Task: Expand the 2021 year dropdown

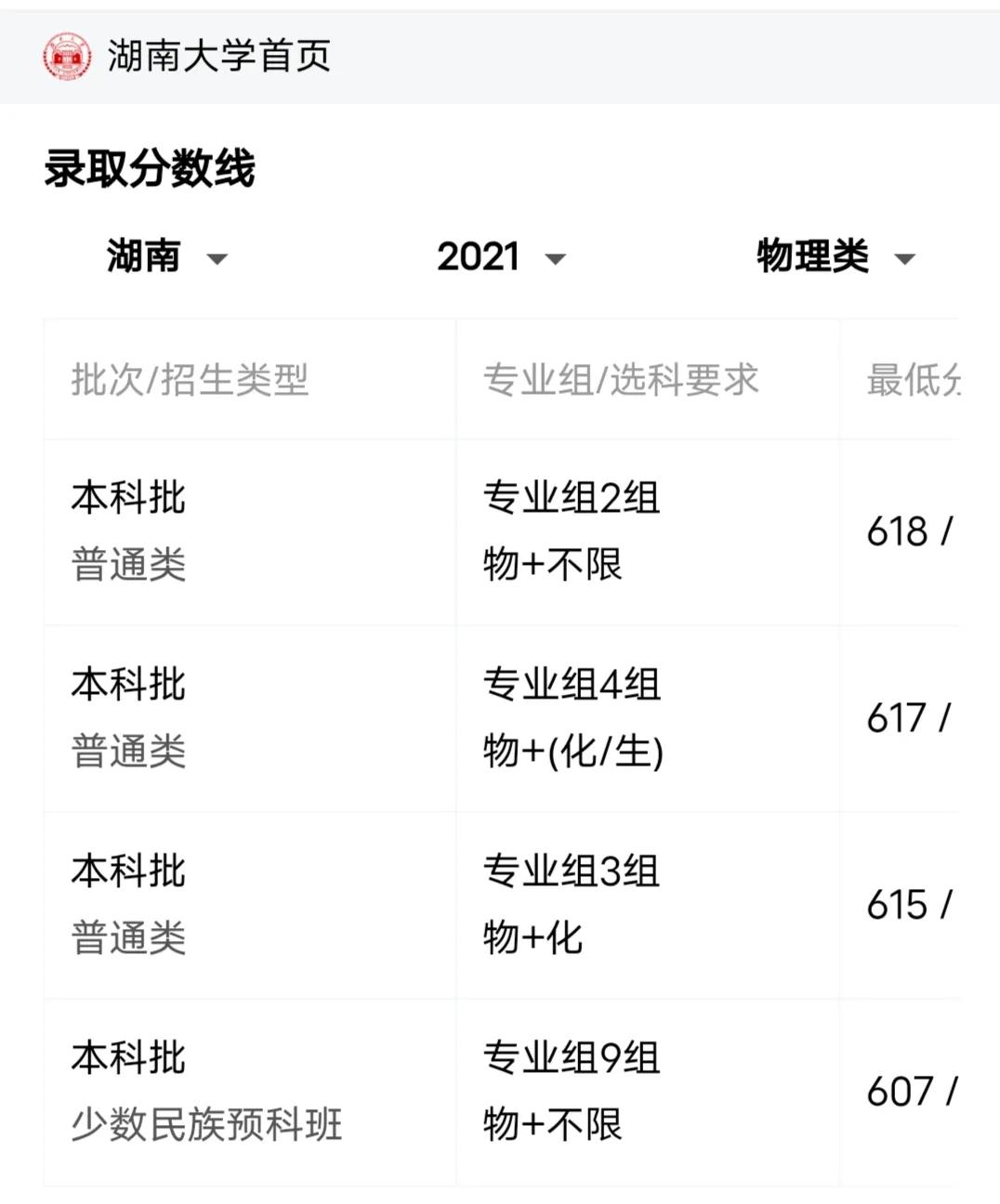Action: 479,257
